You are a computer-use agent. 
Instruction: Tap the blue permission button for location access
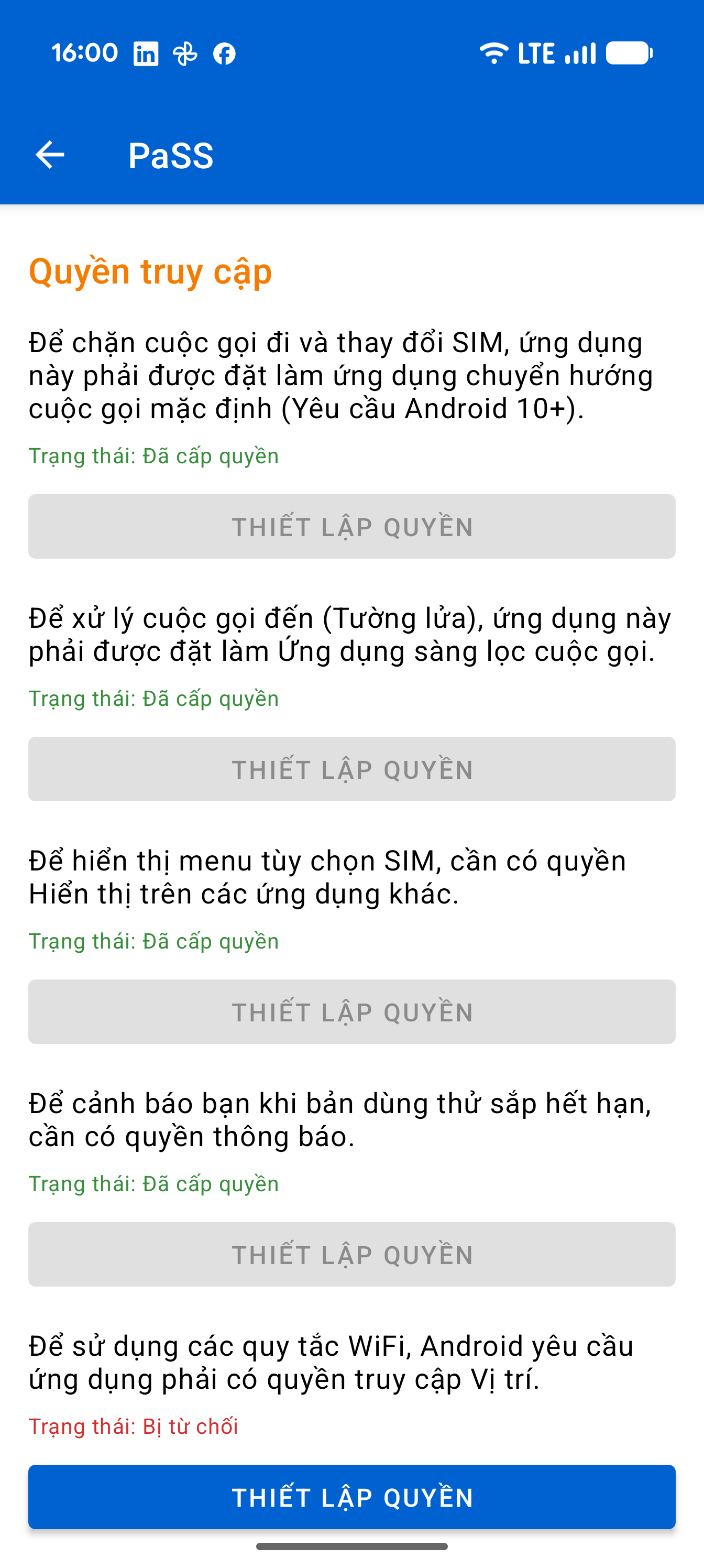351,1497
